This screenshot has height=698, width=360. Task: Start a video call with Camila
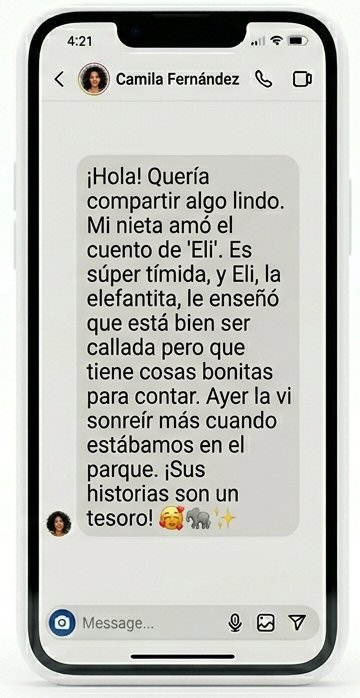(x=302, y=79)
